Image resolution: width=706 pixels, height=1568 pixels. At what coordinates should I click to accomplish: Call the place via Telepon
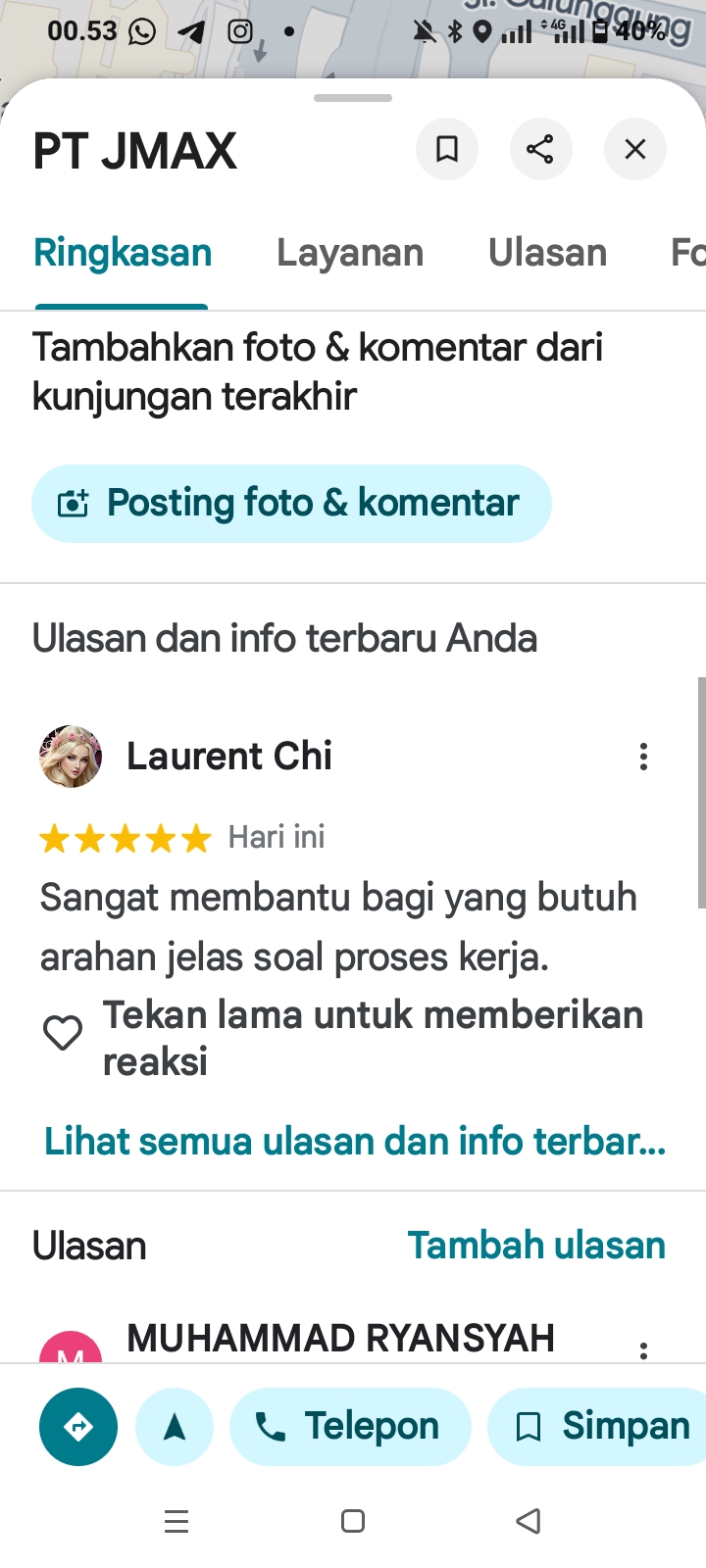[350, 1427]
